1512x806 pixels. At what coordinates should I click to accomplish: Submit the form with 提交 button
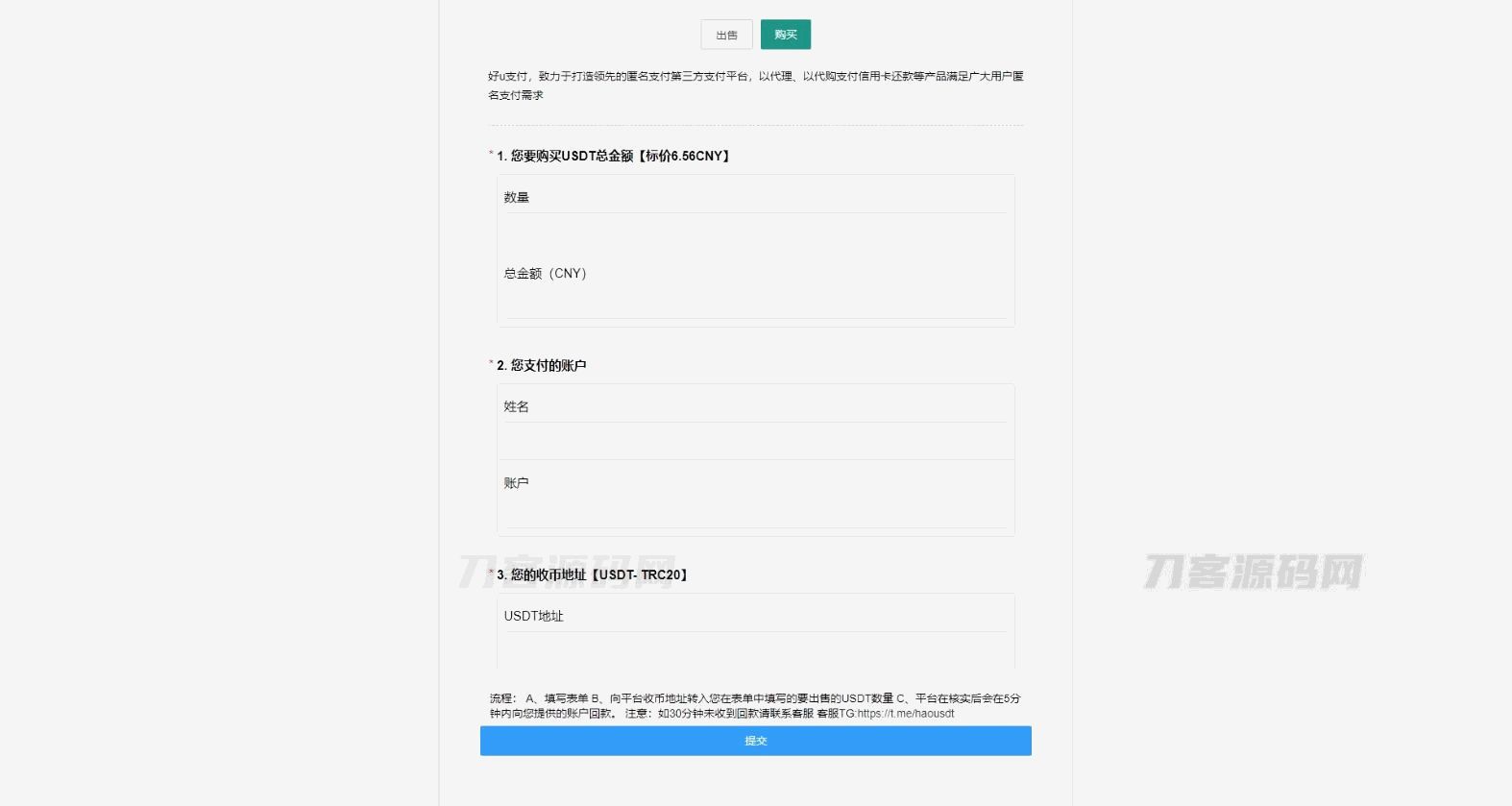755,741
